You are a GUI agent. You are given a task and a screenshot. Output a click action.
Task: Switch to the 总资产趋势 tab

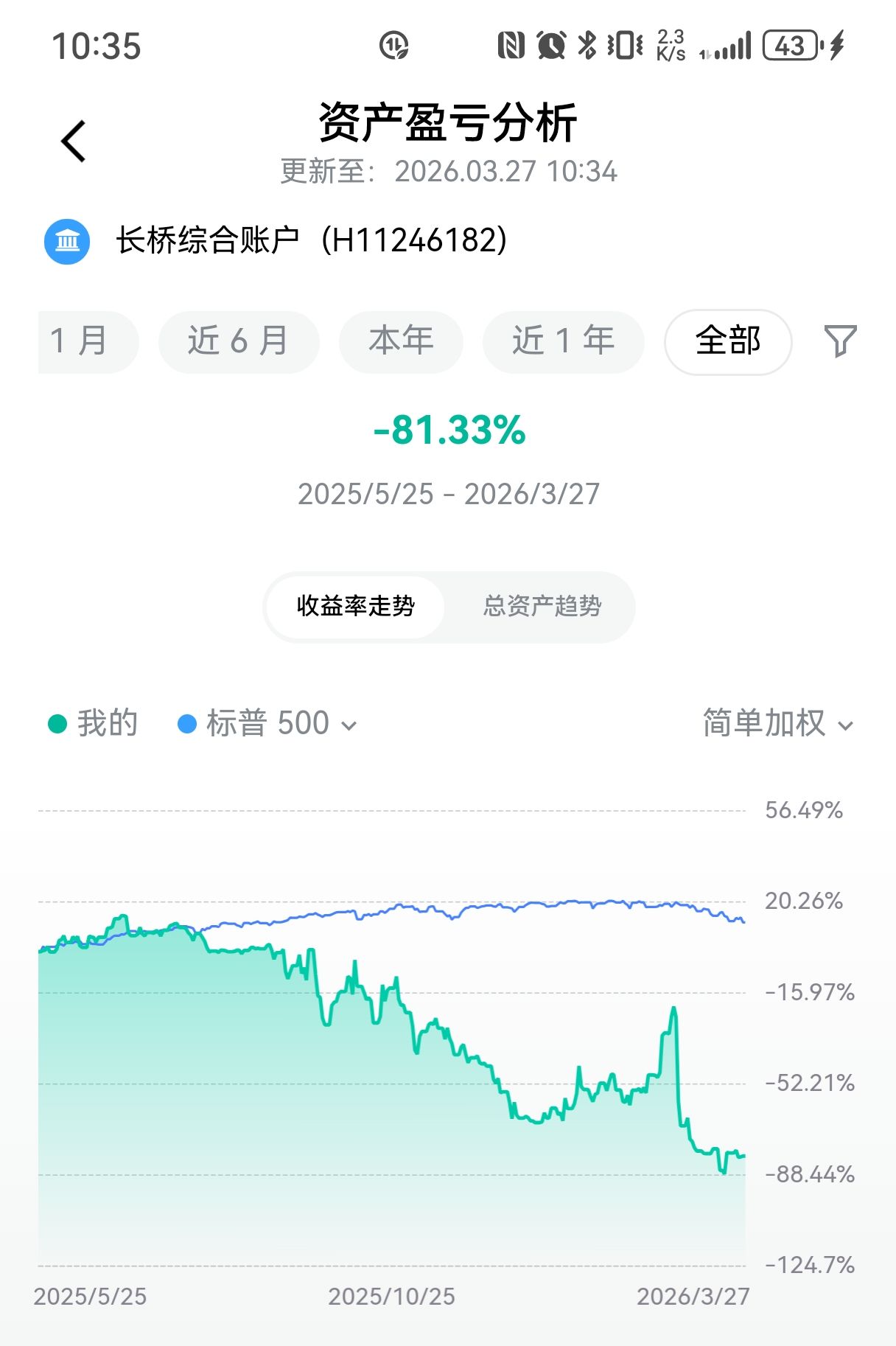coord(542,606)
